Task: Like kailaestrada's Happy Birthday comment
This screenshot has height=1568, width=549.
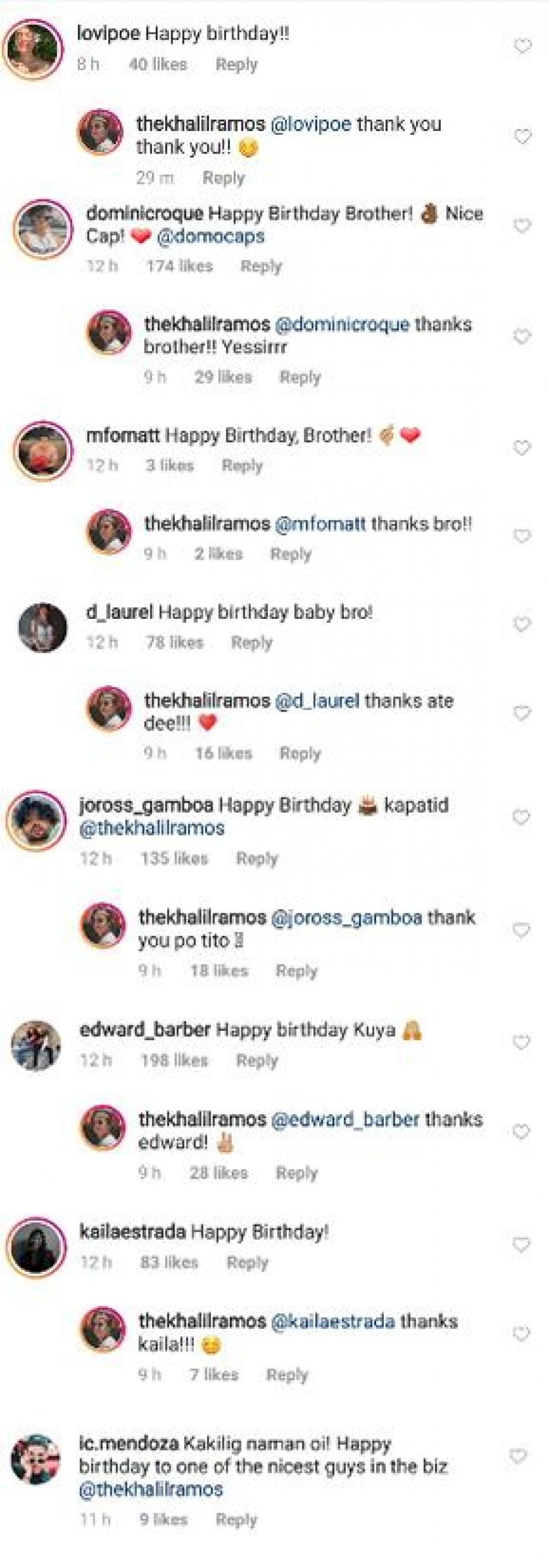Action: 522,1245
